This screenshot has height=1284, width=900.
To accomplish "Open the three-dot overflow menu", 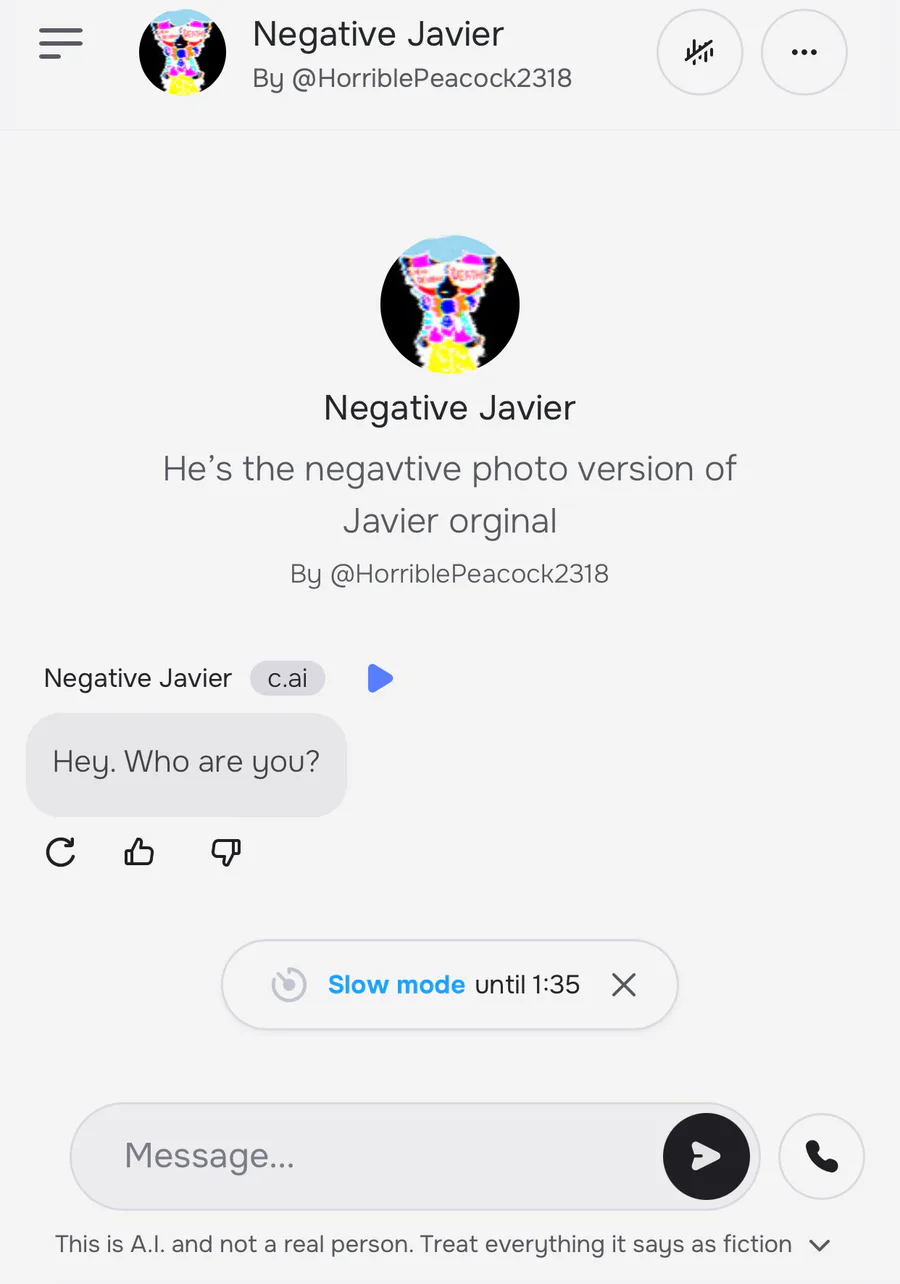I will tap(804, 52).
